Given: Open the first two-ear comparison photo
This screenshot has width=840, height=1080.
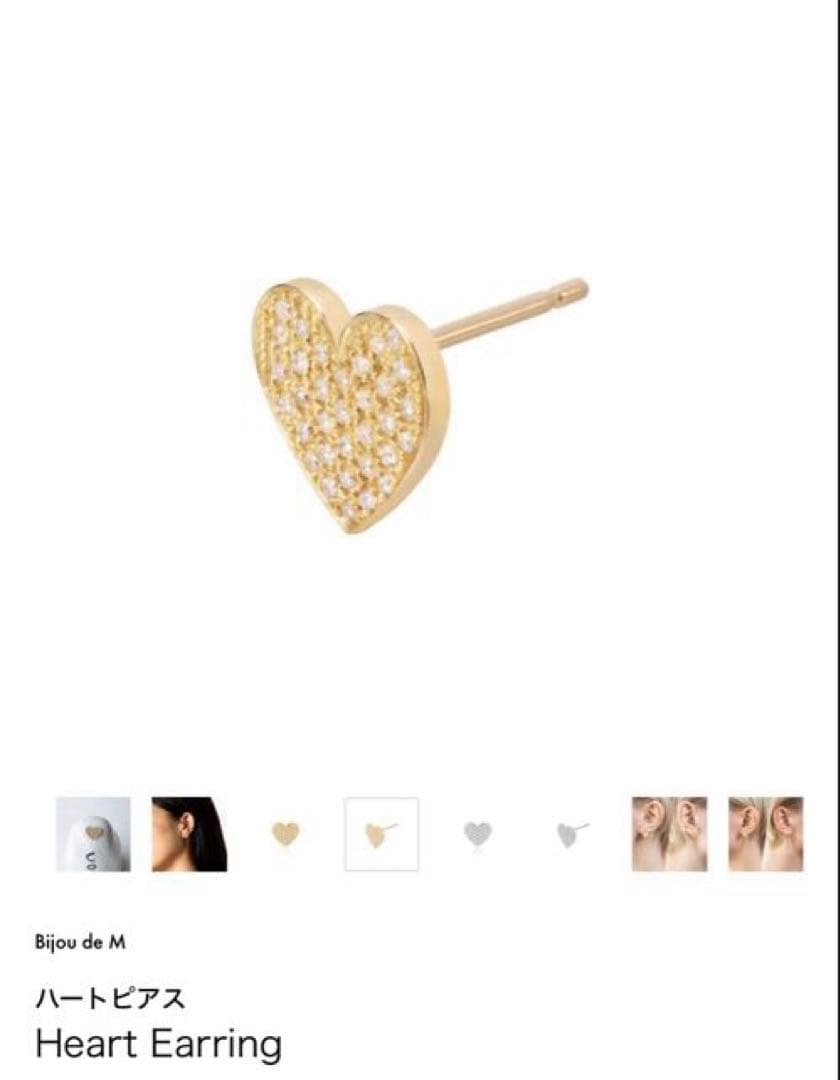Looking at the screenshot, I should tap(669, 834).
